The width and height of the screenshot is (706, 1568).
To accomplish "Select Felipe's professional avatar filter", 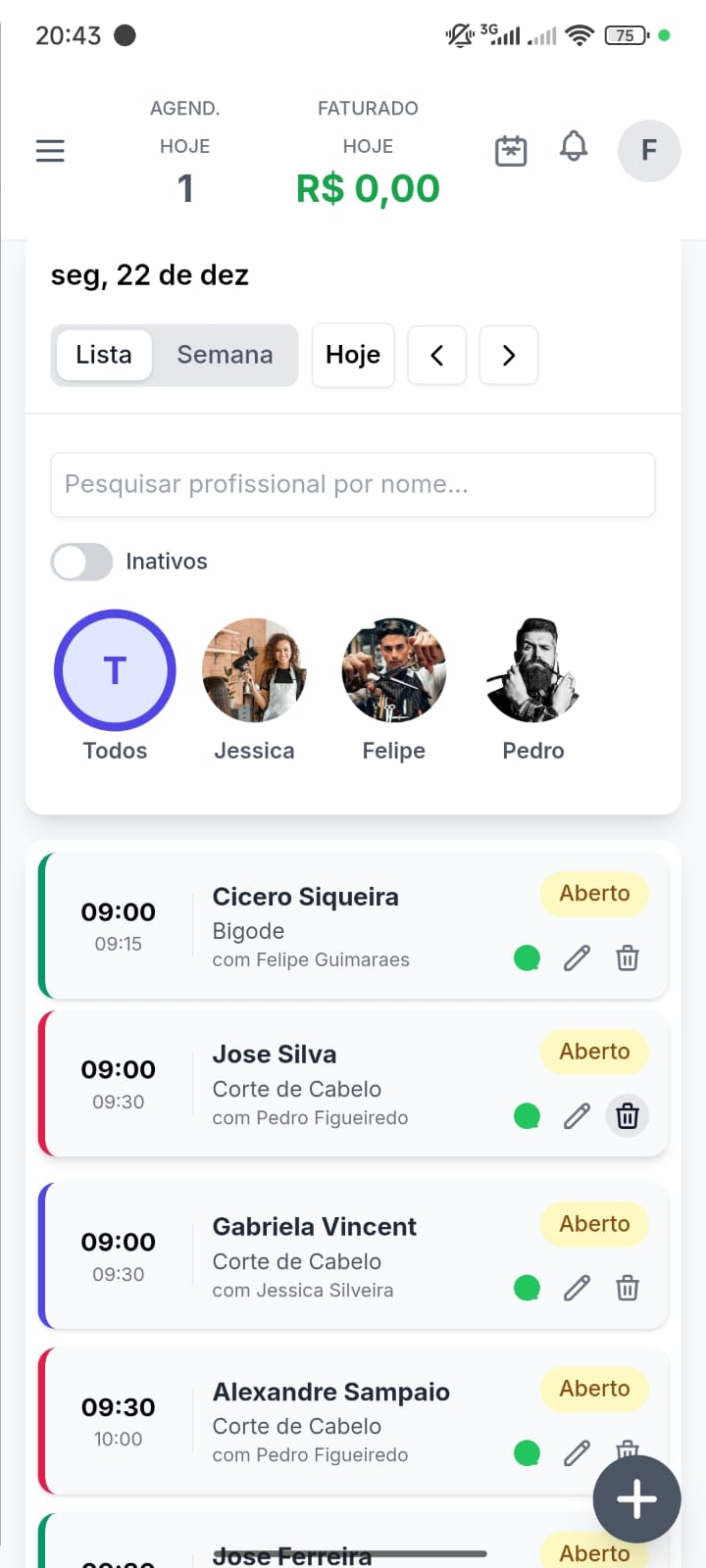I will click(x=393, y=670).
